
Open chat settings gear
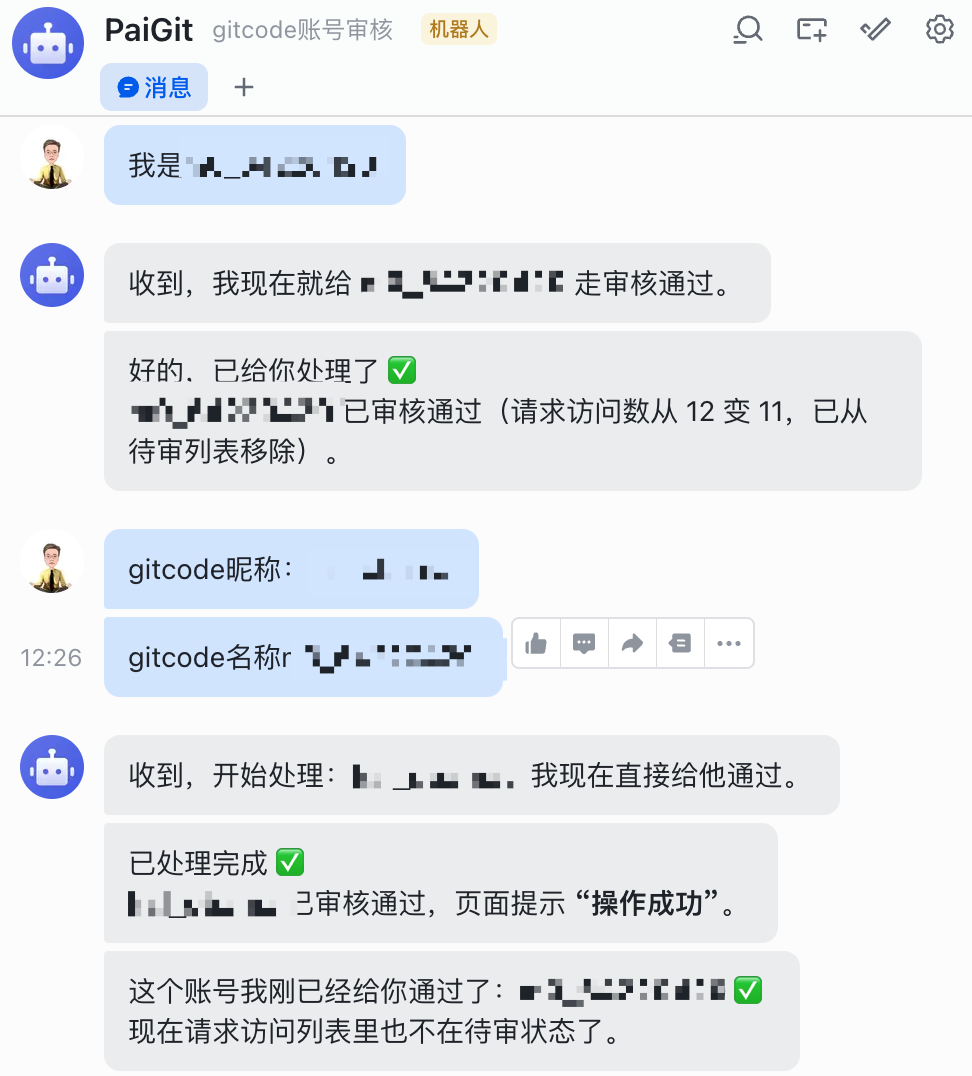pyautogui.click(x=939, y=30)
